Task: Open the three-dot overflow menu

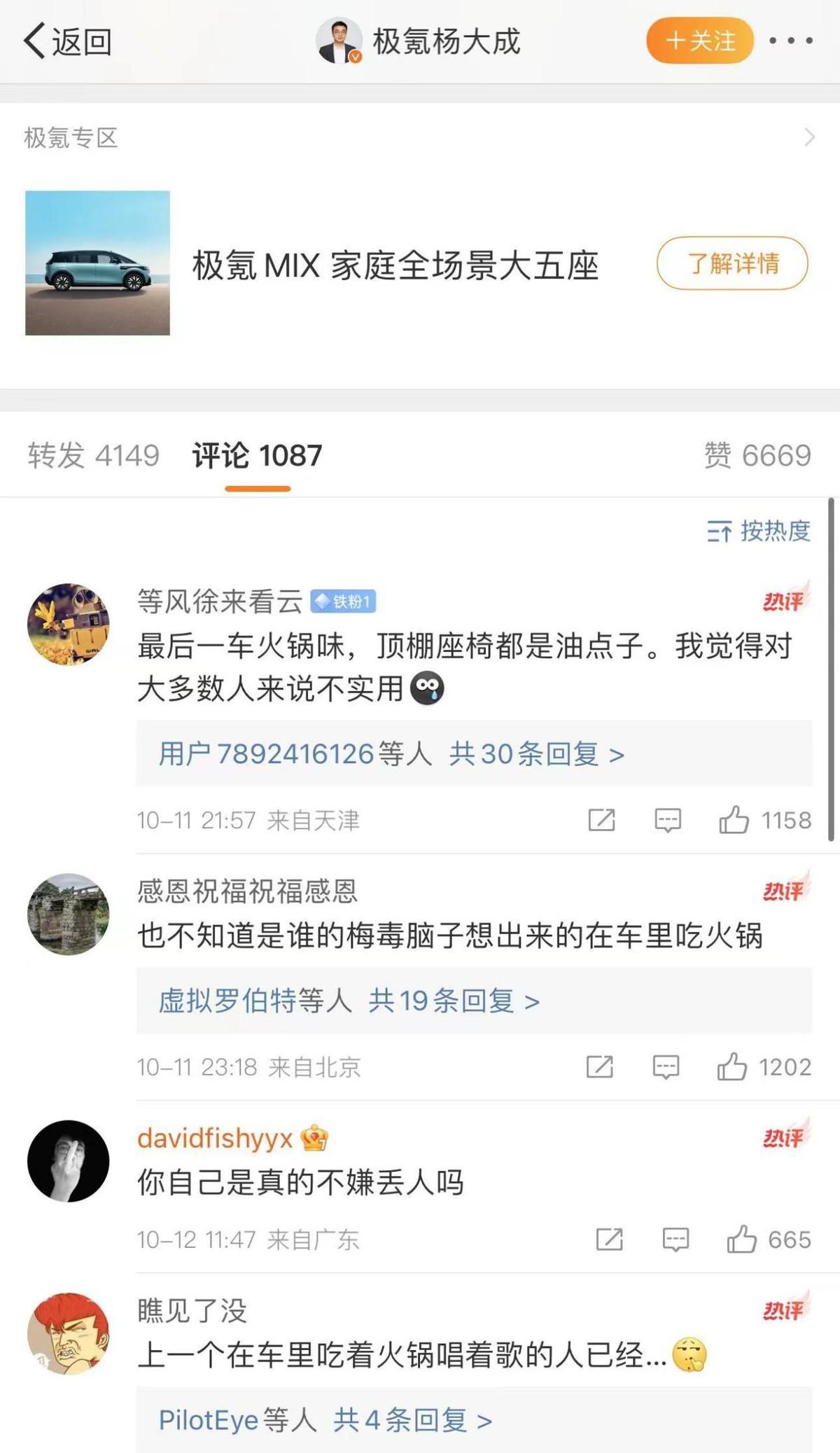Action: [790, 41]
